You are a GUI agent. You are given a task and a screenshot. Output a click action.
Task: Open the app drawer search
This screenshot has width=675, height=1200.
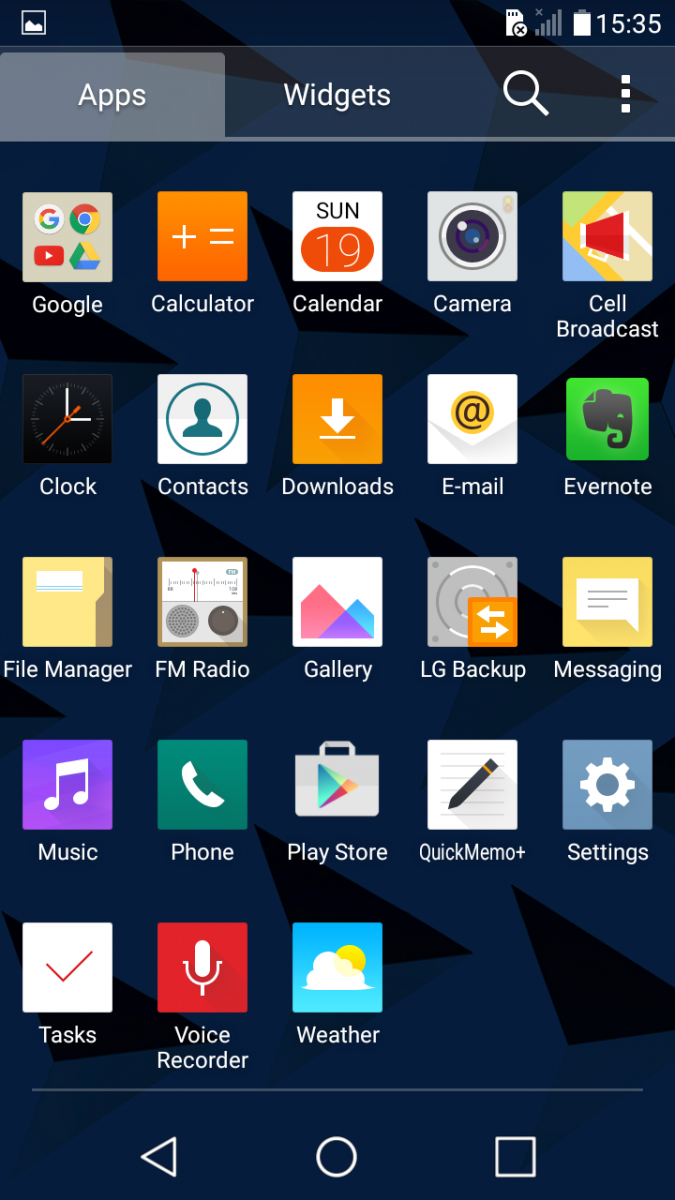(525, 94)
